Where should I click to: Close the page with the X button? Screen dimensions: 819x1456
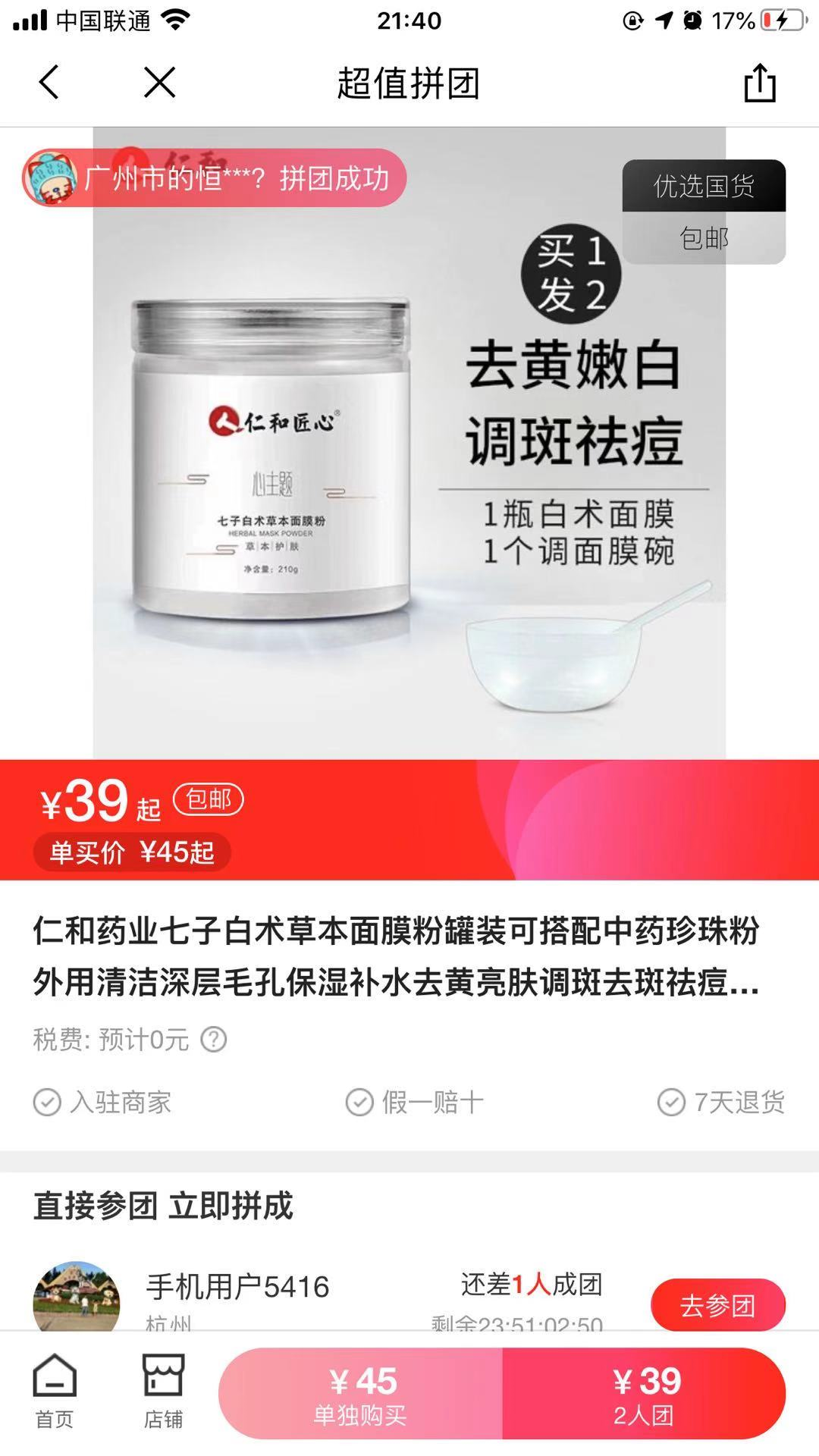click(x=158, y=83)
